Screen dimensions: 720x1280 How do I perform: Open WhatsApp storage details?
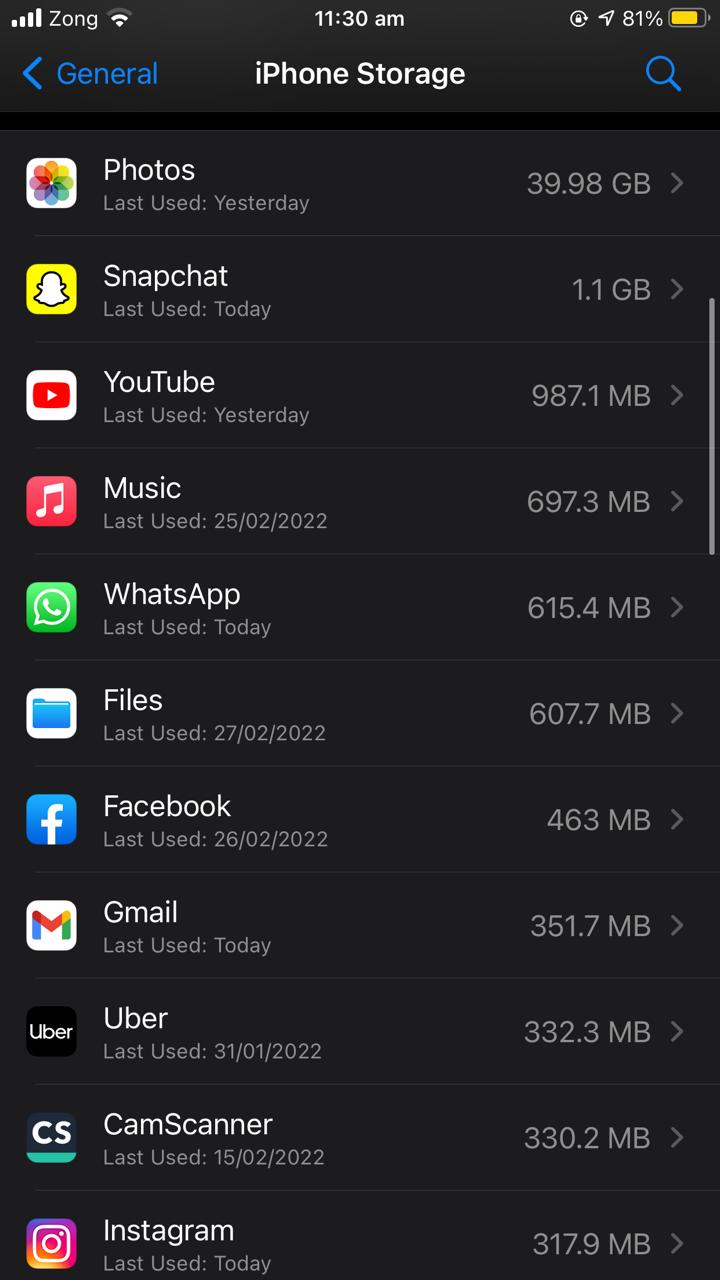click(x=360, y=607)
